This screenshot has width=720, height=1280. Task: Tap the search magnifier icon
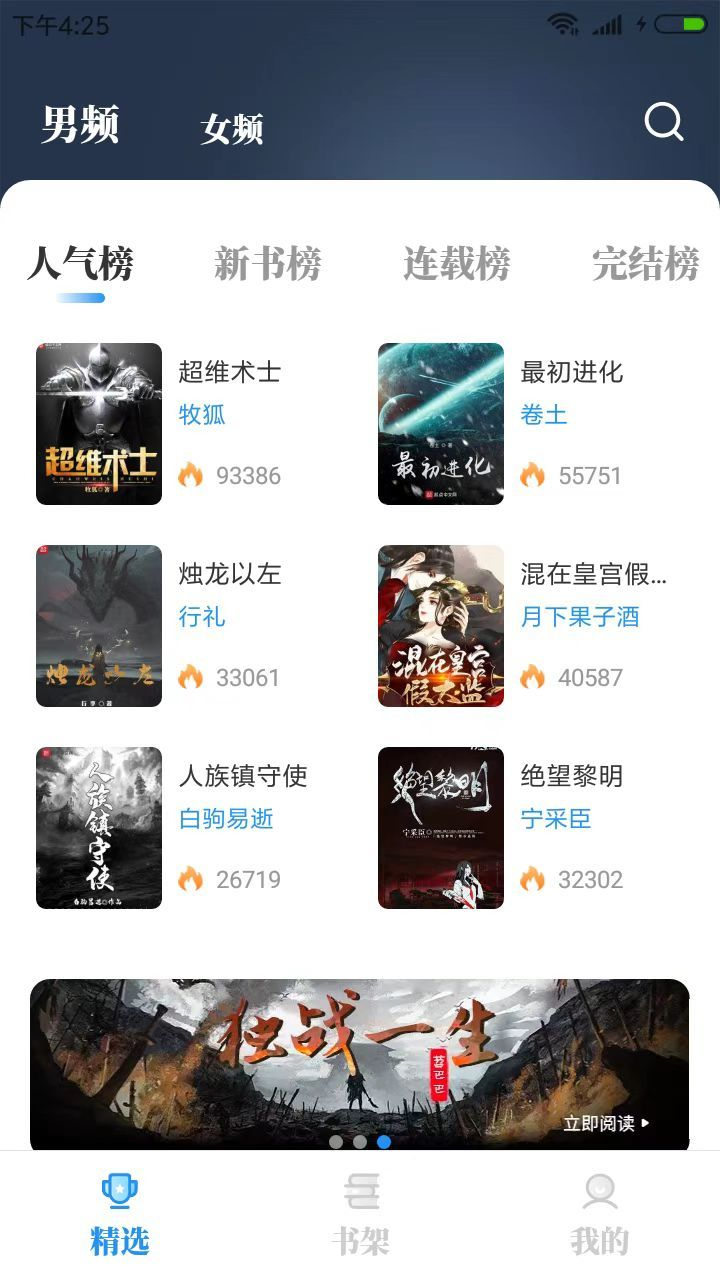point(662,122)
